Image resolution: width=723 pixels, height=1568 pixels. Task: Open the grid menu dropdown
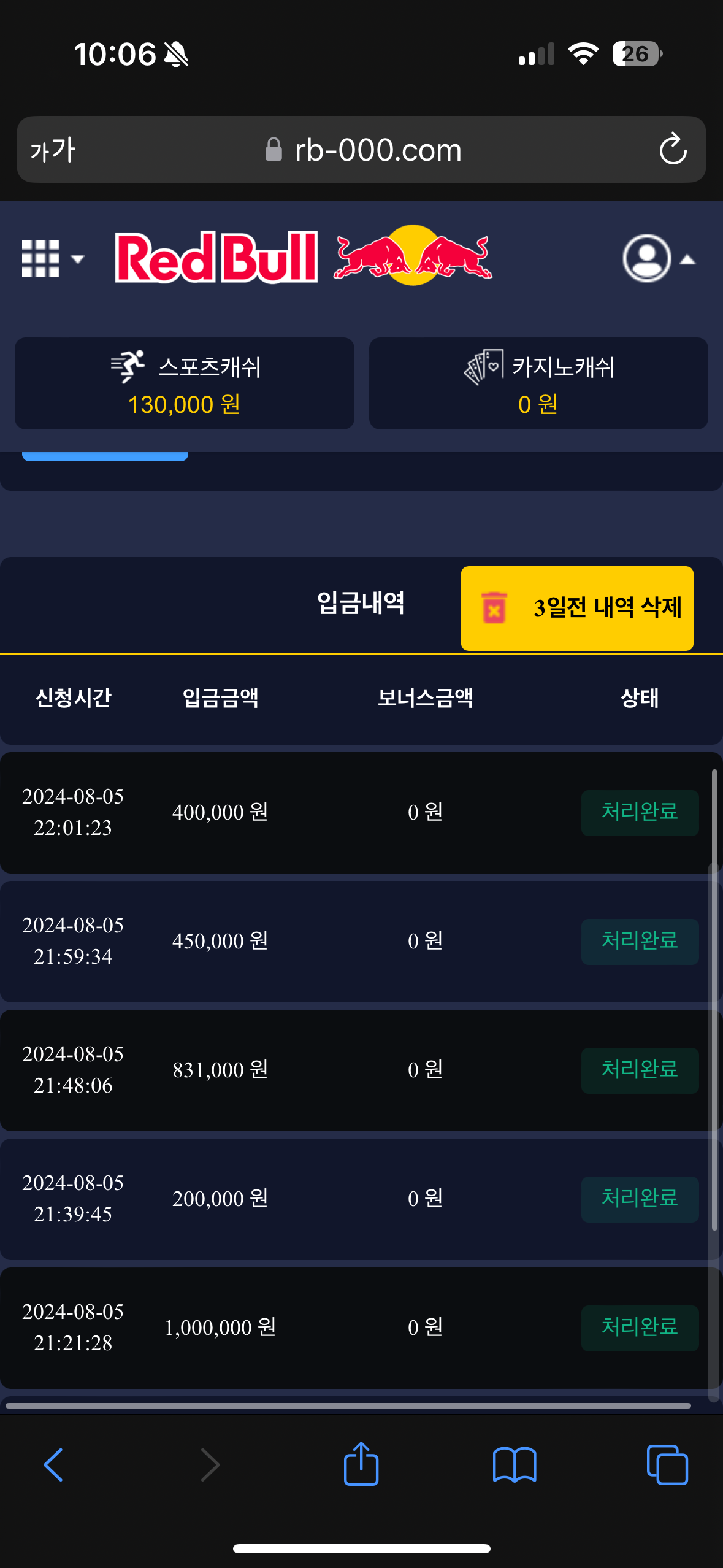click(52, 258)
